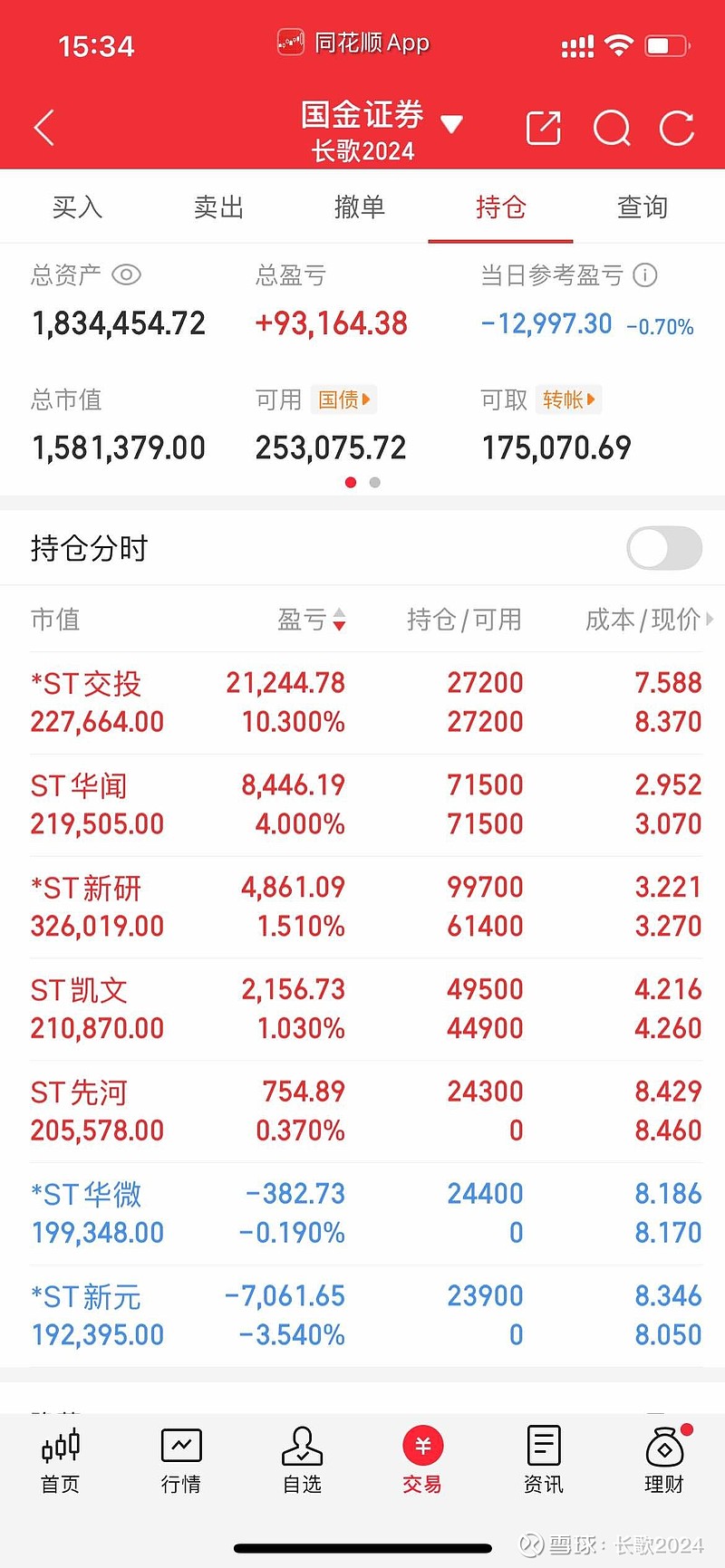Tap the search icon in header
This screenshot has width=725, height=1568.
[612, 128]
